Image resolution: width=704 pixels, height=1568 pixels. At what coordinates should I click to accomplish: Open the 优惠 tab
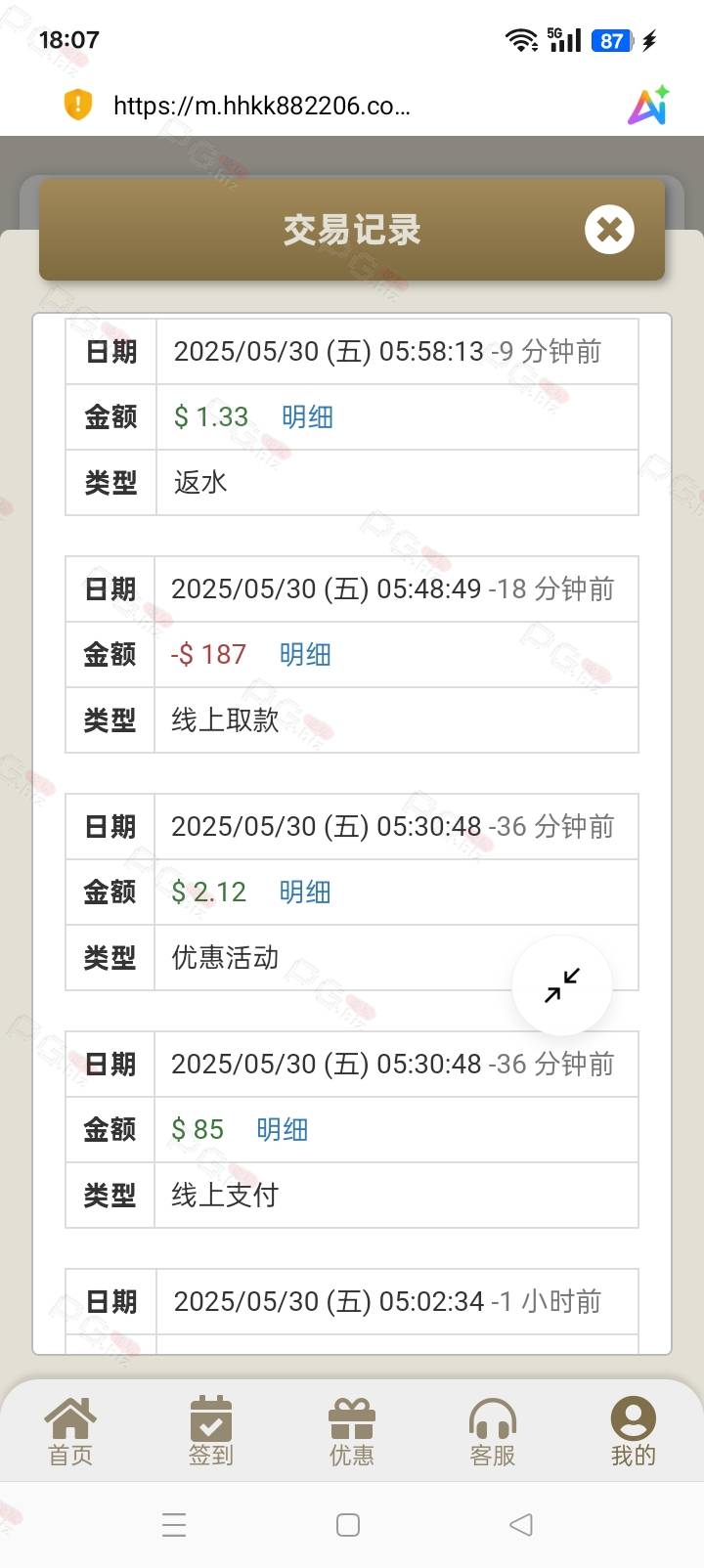[x=352, y=1431]
